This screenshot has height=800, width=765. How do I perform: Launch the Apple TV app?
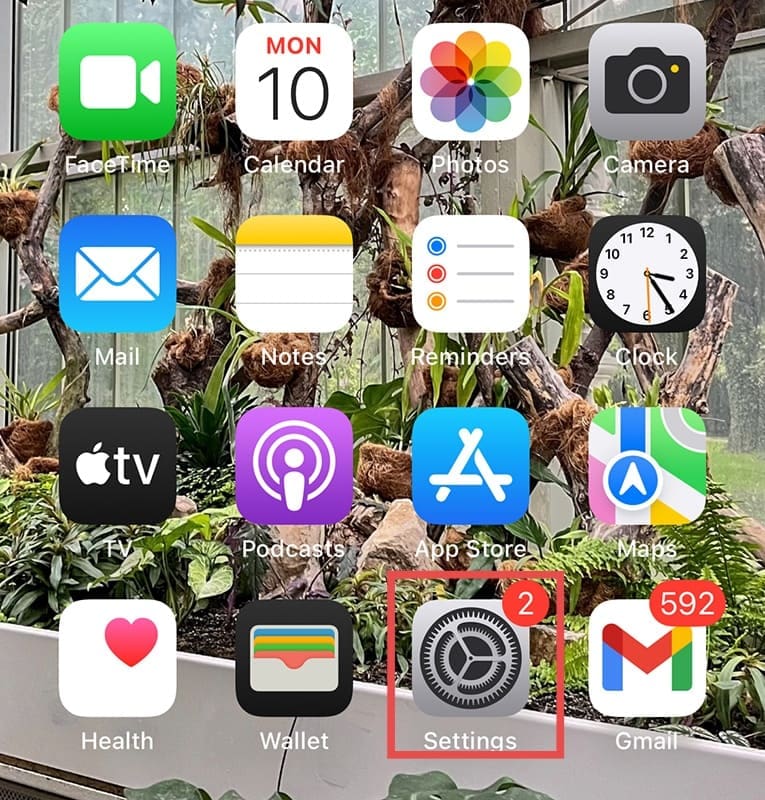click(x=117, y=466)
